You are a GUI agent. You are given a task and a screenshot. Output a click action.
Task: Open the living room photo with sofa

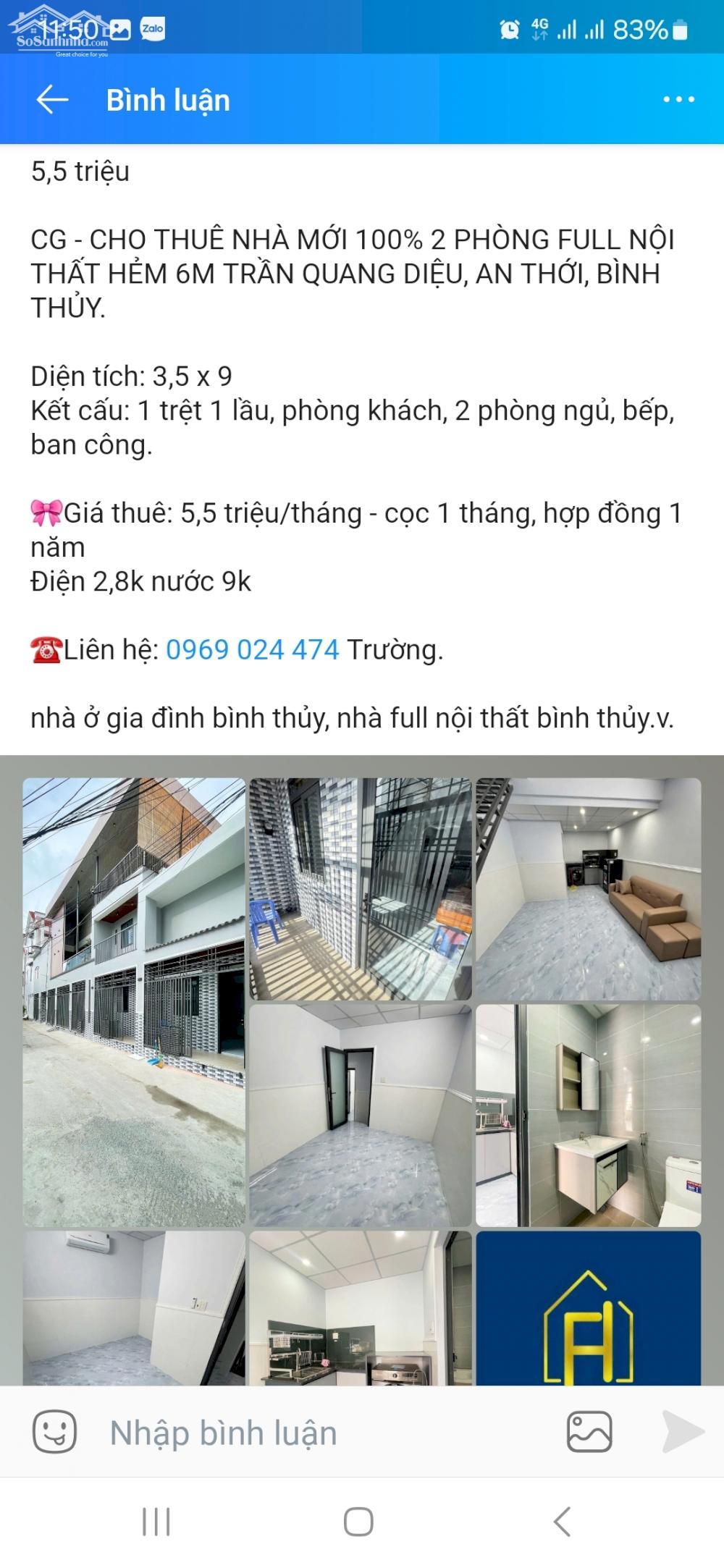(588, 889)
